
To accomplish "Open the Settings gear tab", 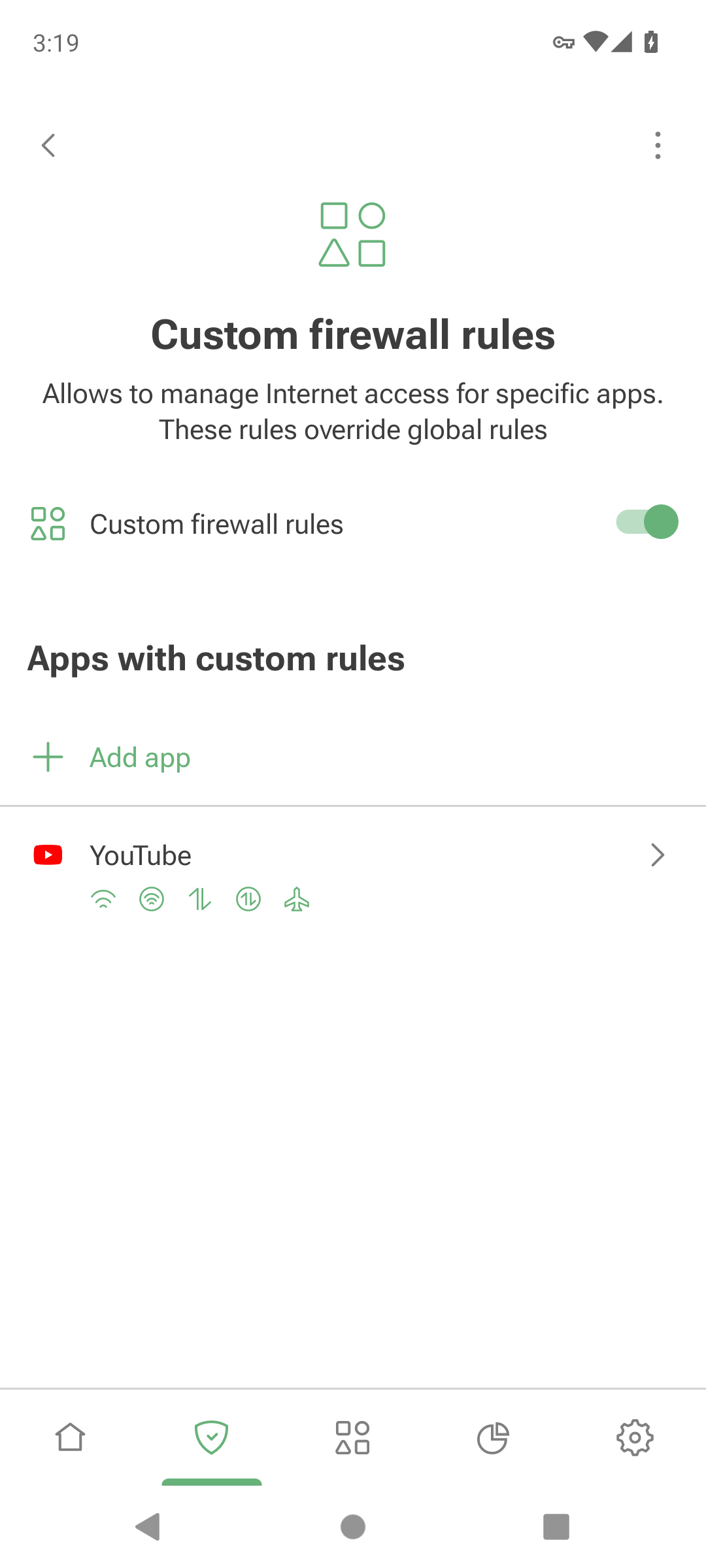I will tap(635, 1437).
